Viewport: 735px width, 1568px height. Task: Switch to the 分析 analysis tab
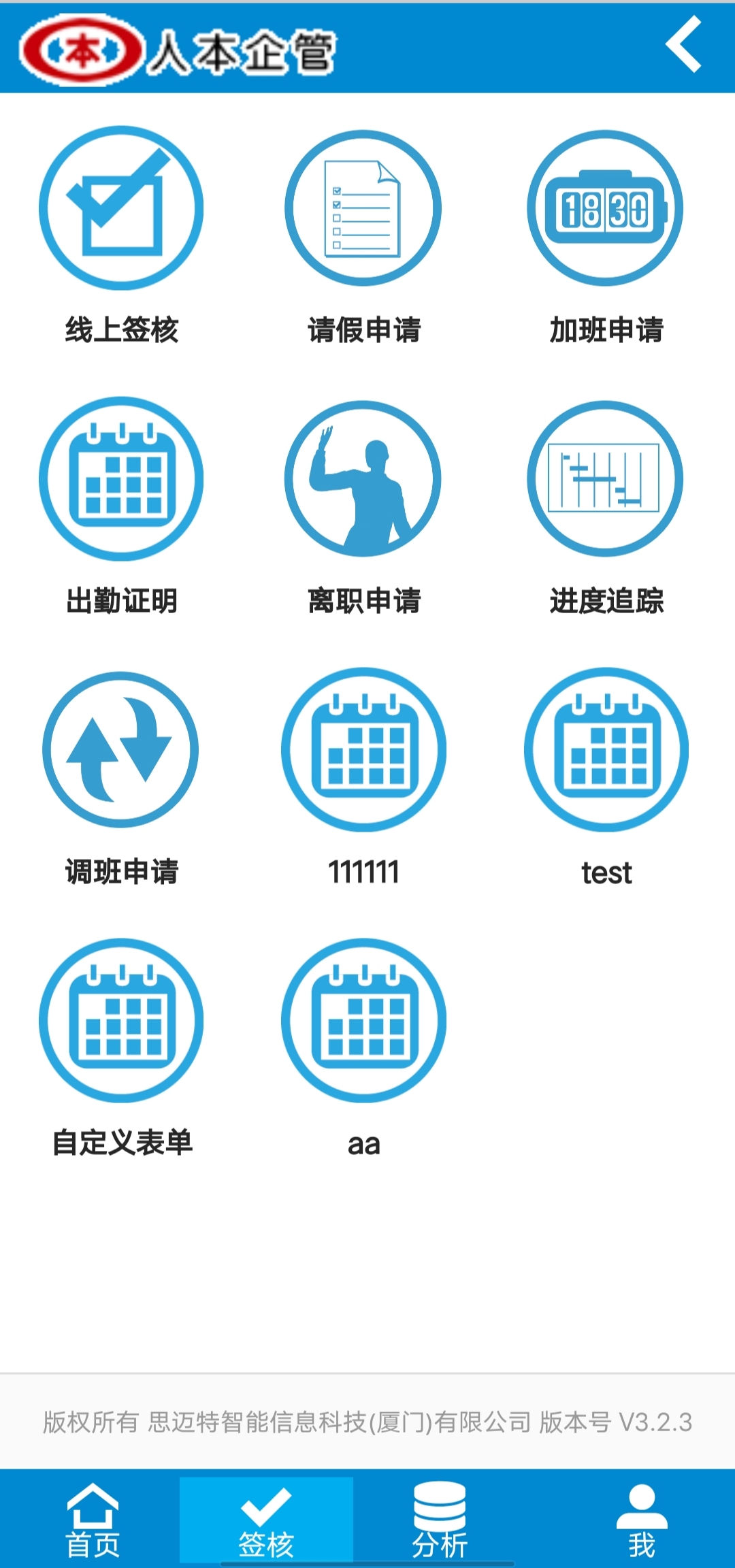click(440, 1520)
